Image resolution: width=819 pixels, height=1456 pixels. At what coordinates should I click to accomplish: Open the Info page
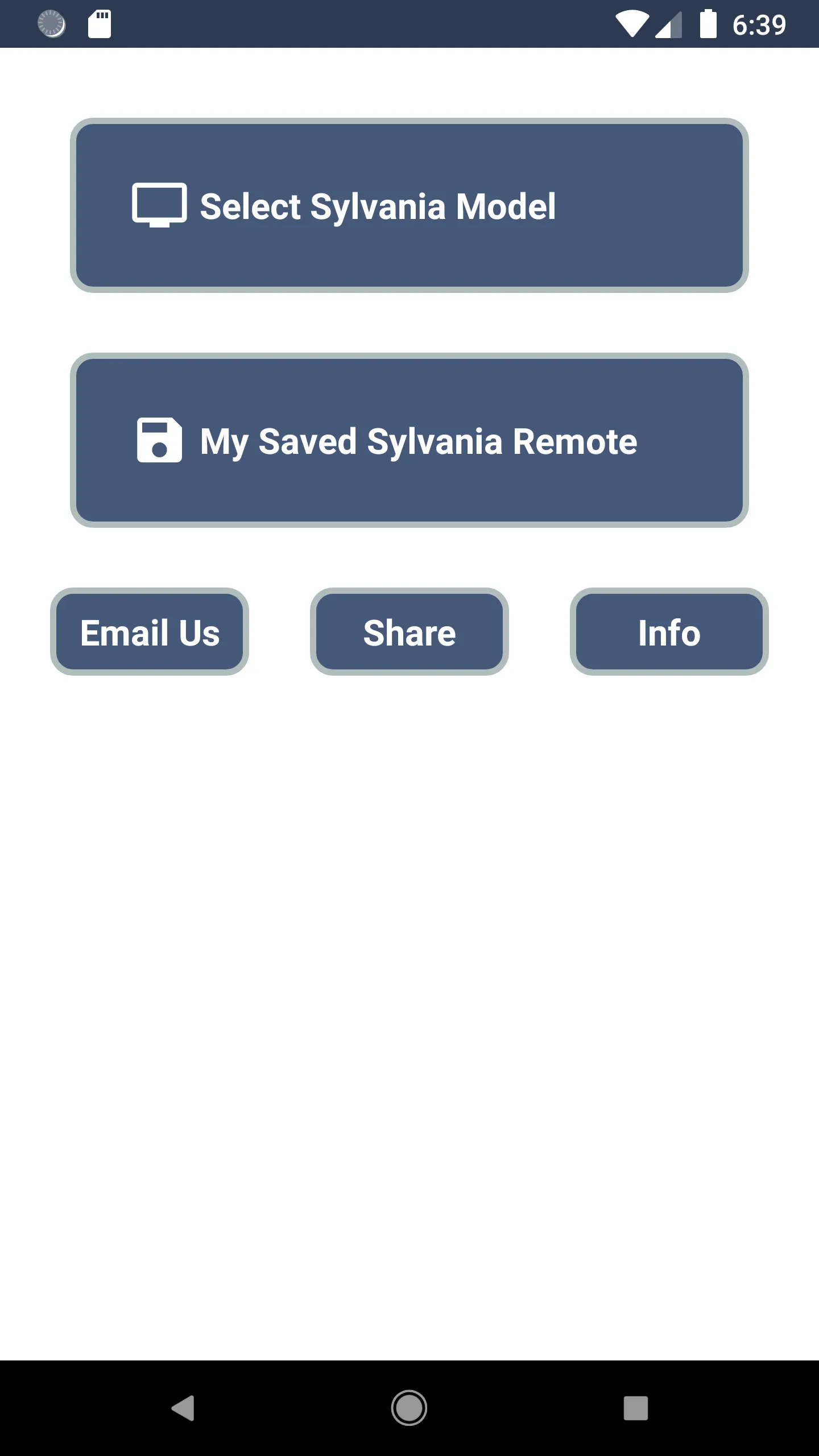tap(669, 632)
